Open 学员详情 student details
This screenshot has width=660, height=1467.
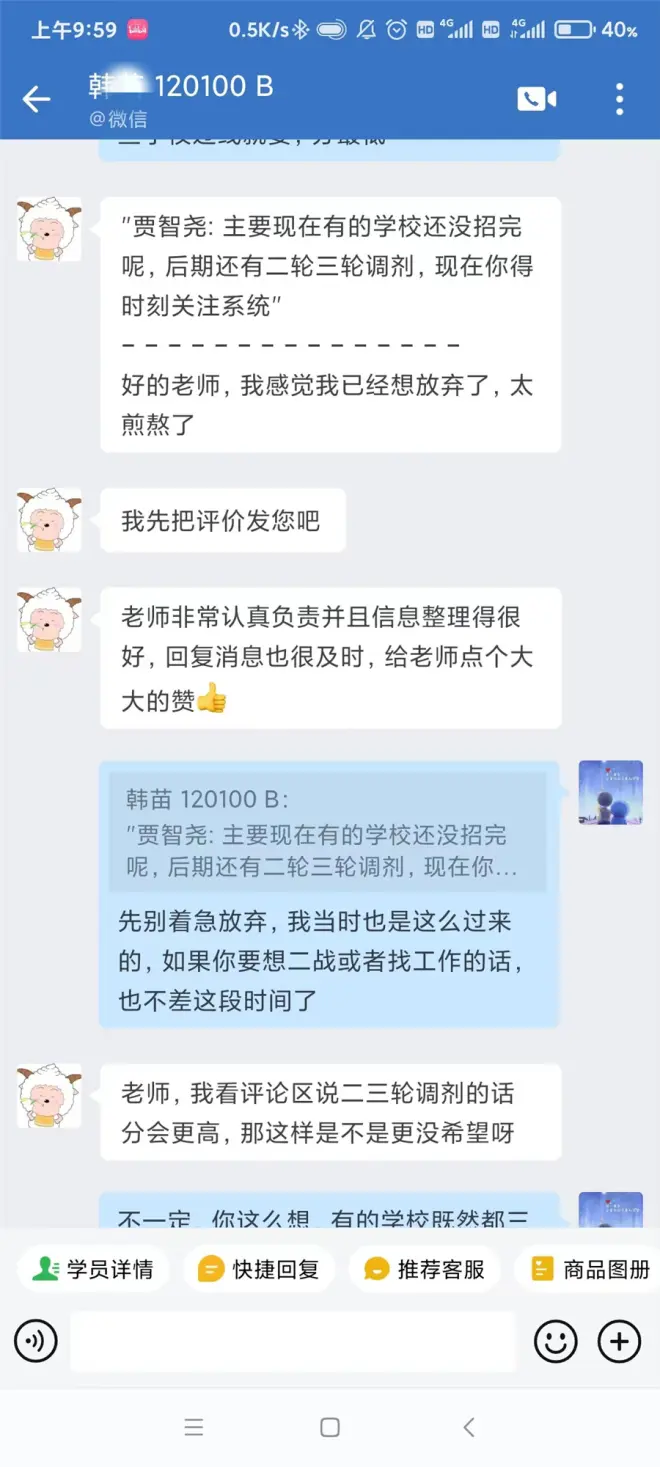point(93,1269)
